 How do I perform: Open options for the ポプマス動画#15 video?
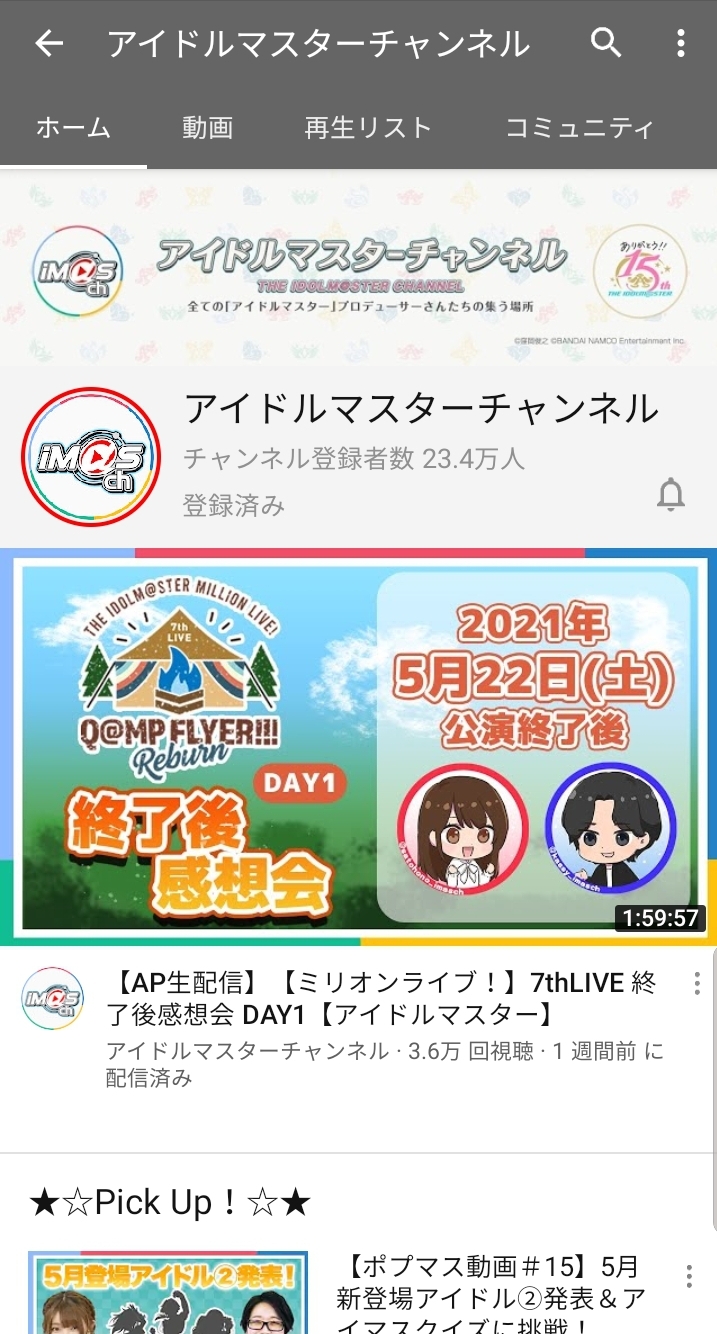tap(689, 1277)
